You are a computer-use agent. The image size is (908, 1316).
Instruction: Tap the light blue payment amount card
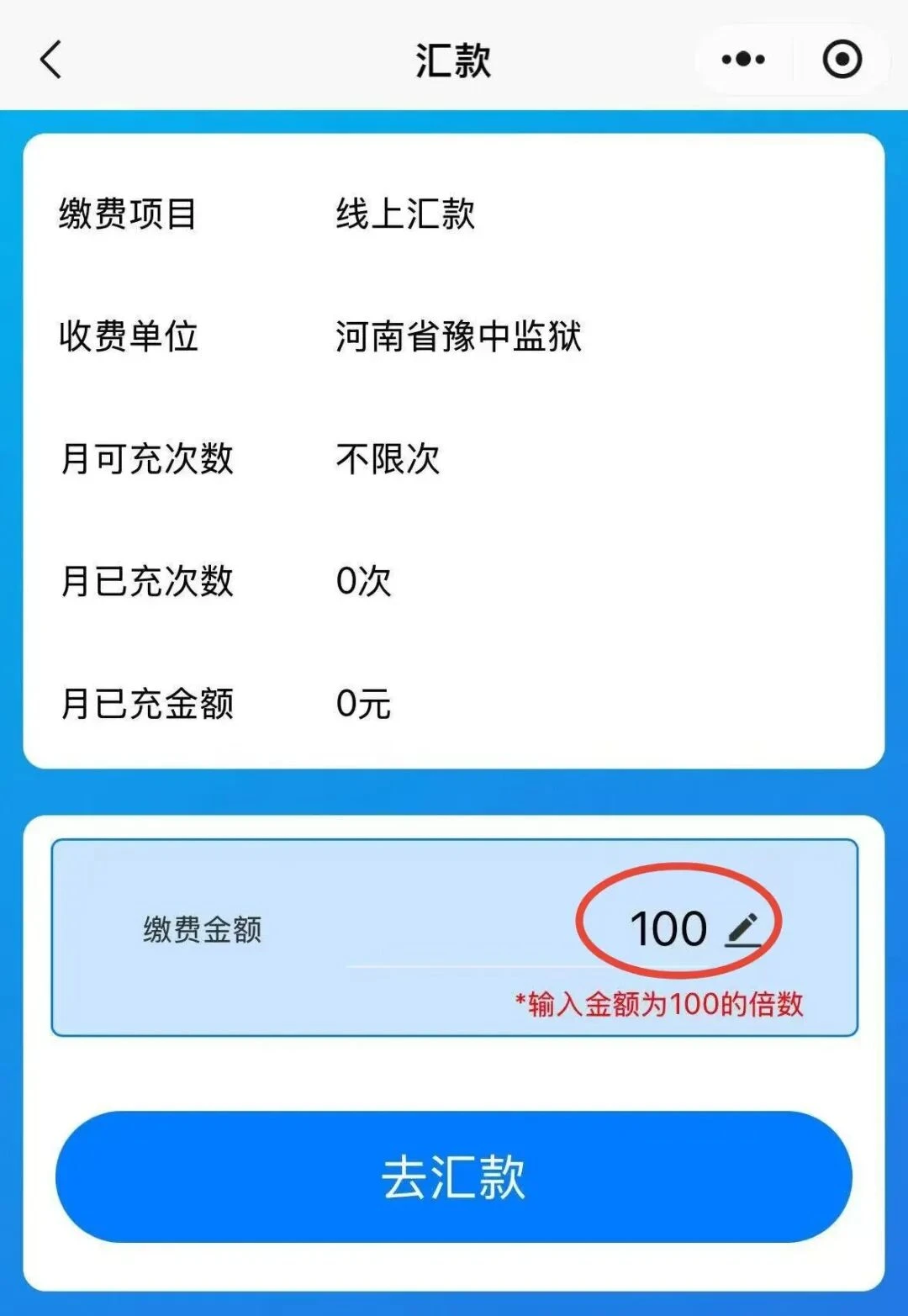(x=454, y=932)
